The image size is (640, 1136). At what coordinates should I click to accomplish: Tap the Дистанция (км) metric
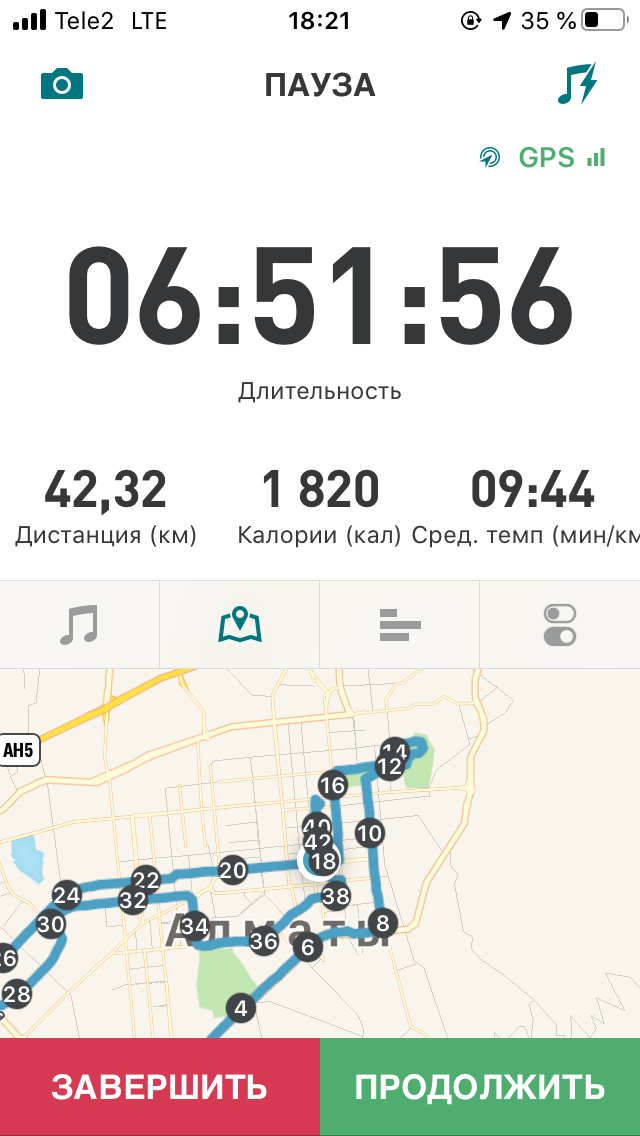(106, 507)
